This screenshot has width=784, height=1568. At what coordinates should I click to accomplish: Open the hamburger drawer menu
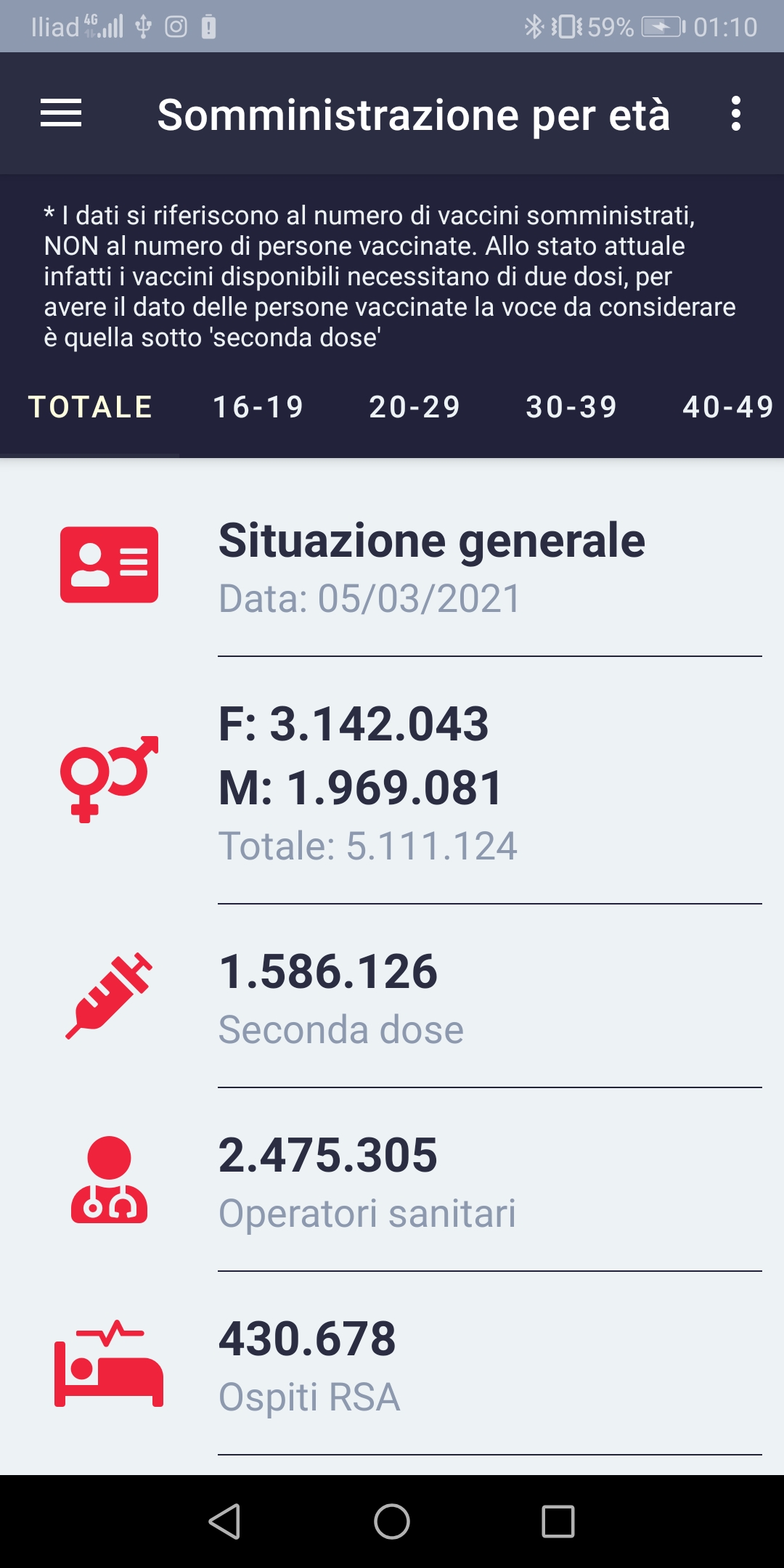[x=61, y=113]
